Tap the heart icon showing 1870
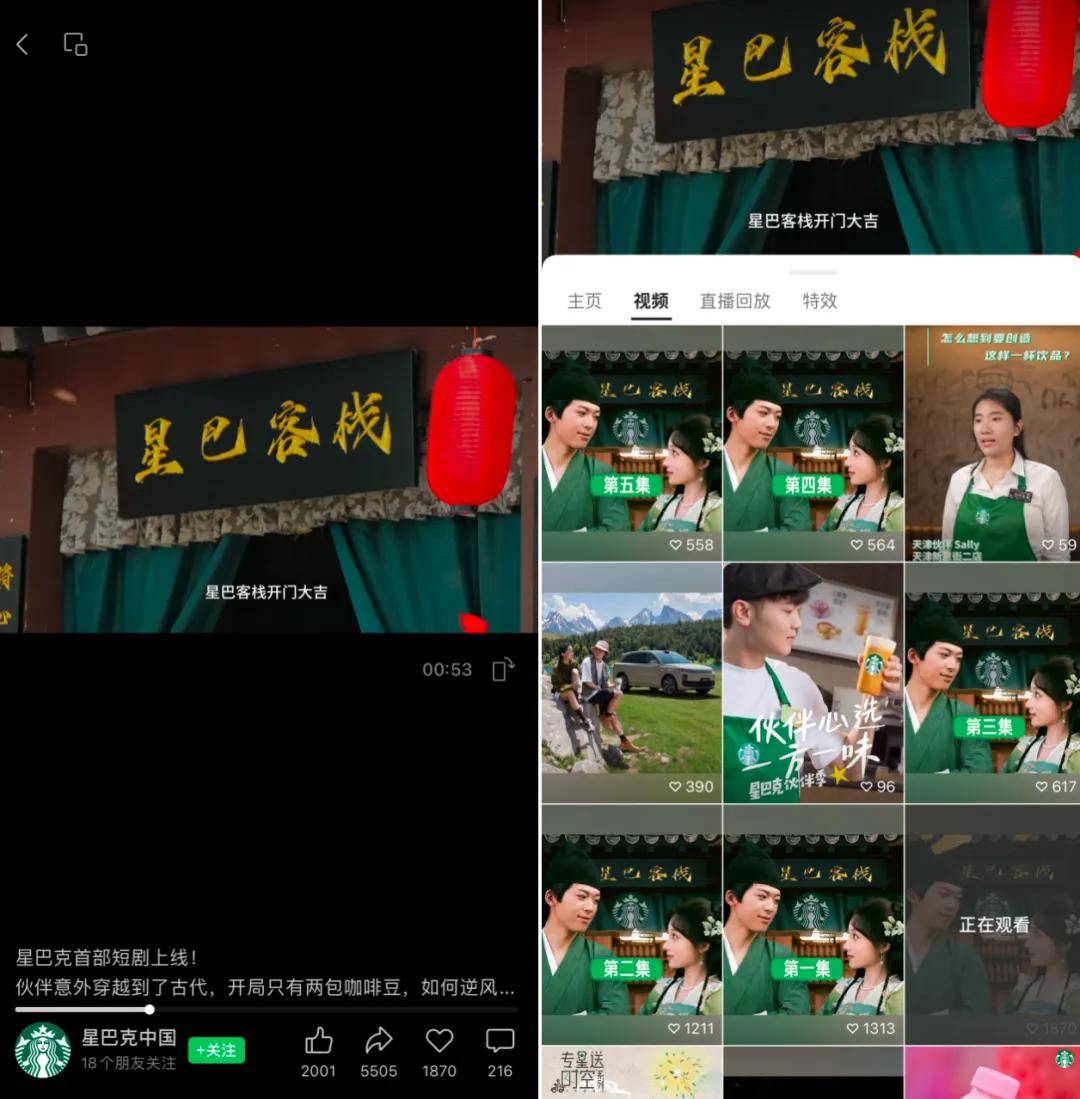 coord(439,1041)
